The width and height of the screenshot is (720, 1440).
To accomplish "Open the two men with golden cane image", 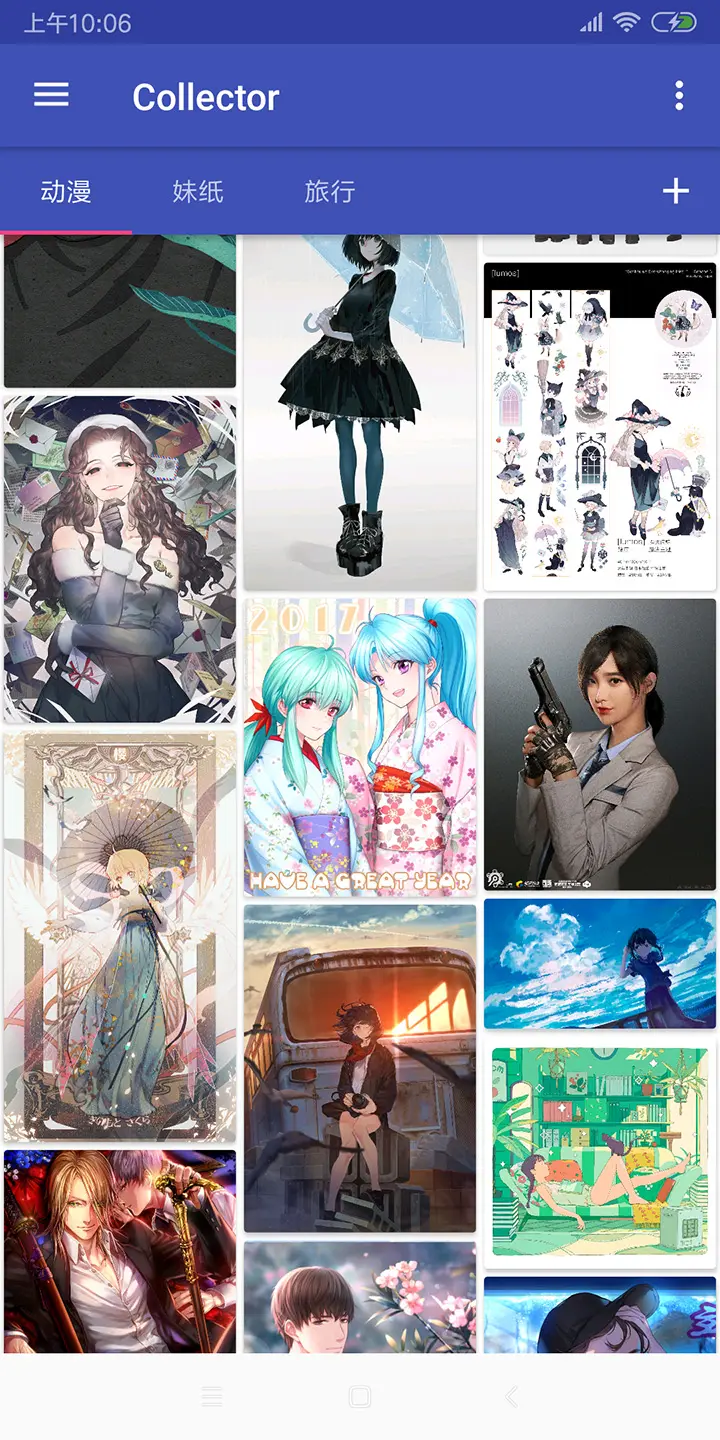I will pos(120,1252).
